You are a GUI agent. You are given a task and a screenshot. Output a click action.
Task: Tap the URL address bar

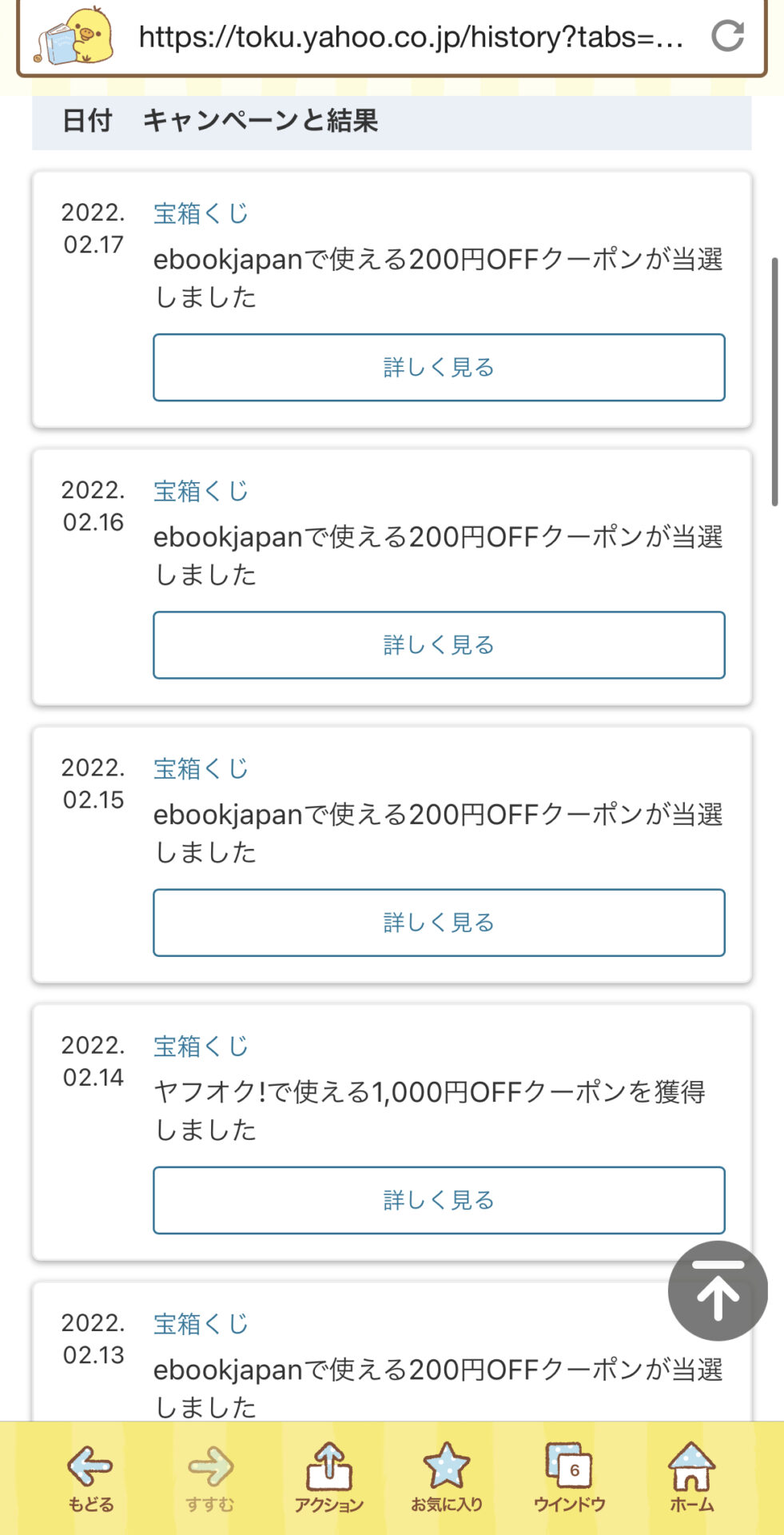coord(411,37)
